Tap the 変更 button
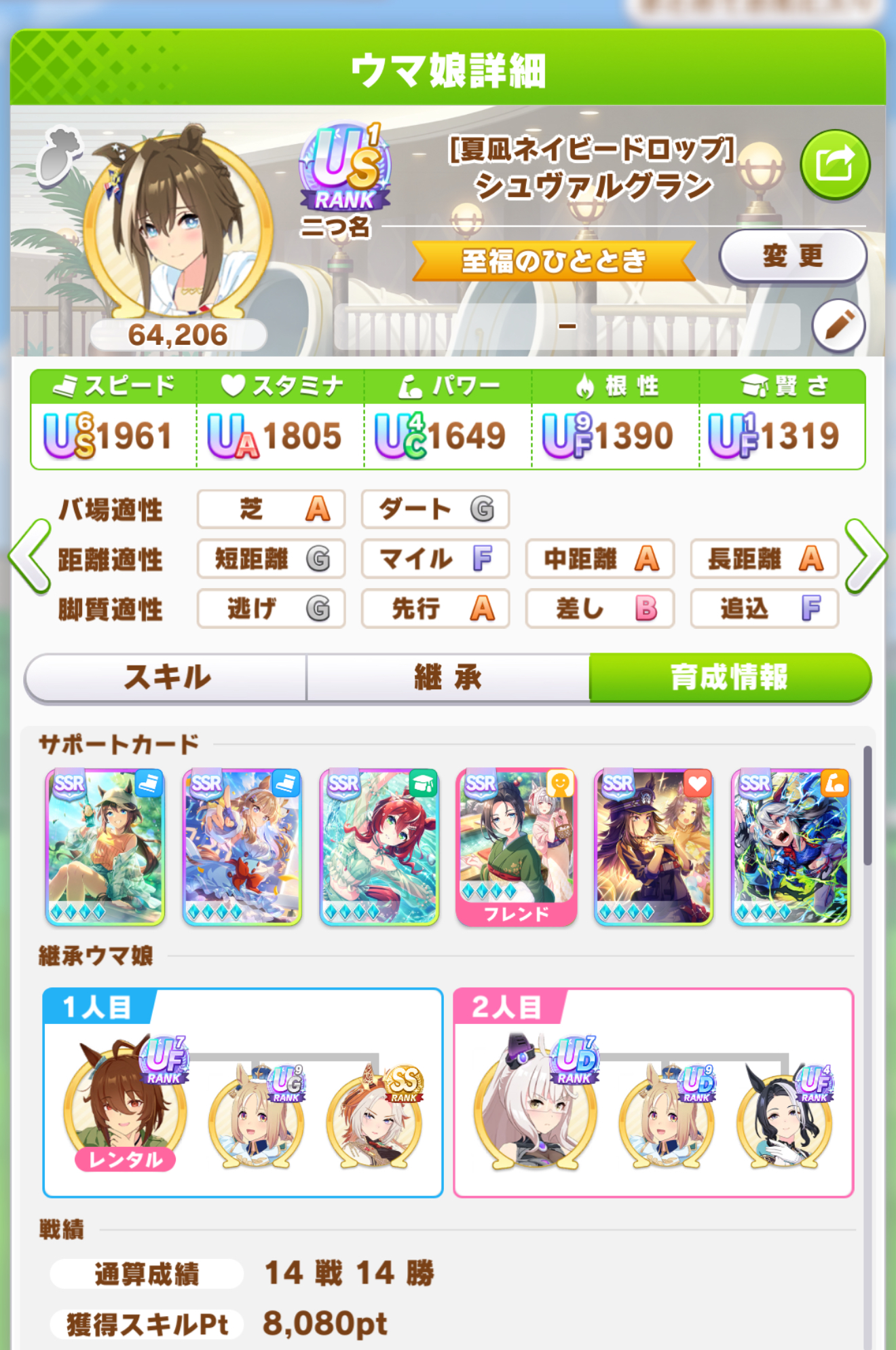Image resolution: width=896 pixels, height=1350 pixels. [792, 257]
